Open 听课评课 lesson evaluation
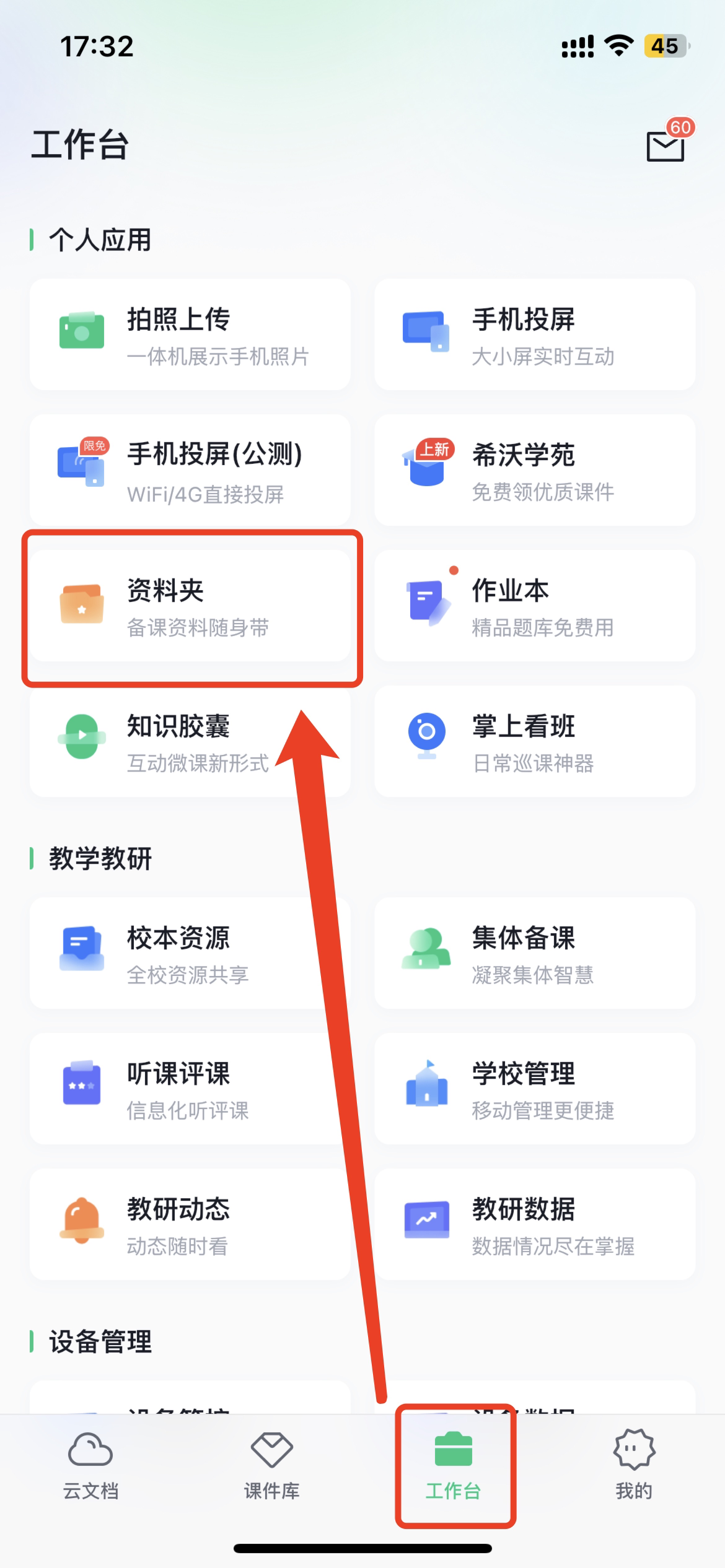 click(x=190, y=1089)
